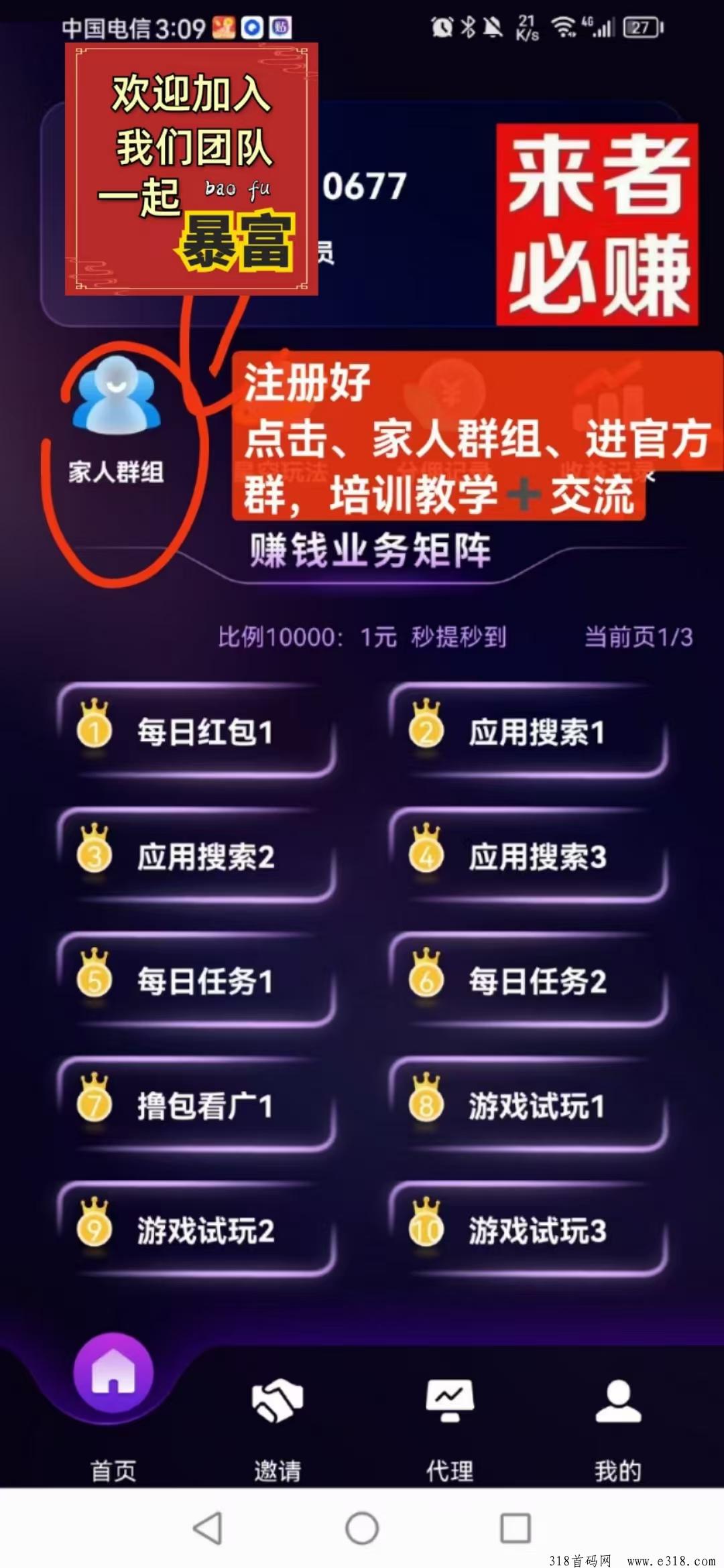Open 撸包看广1
The image size is (724, 1568).
196,1105
